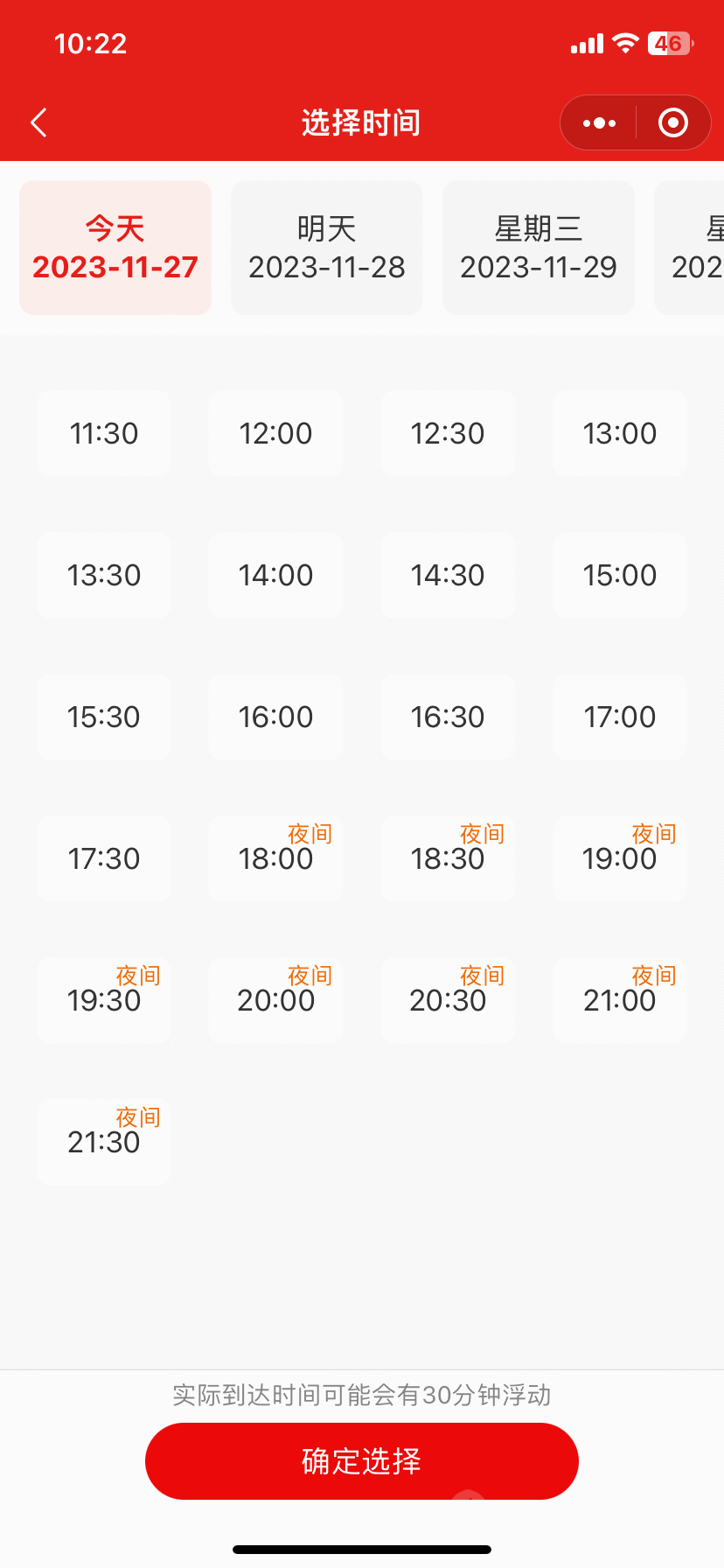Choose 13:00 as the time
Image resolution: width=724 pixels, height=1568 pixels.
(x=620, y=433)
